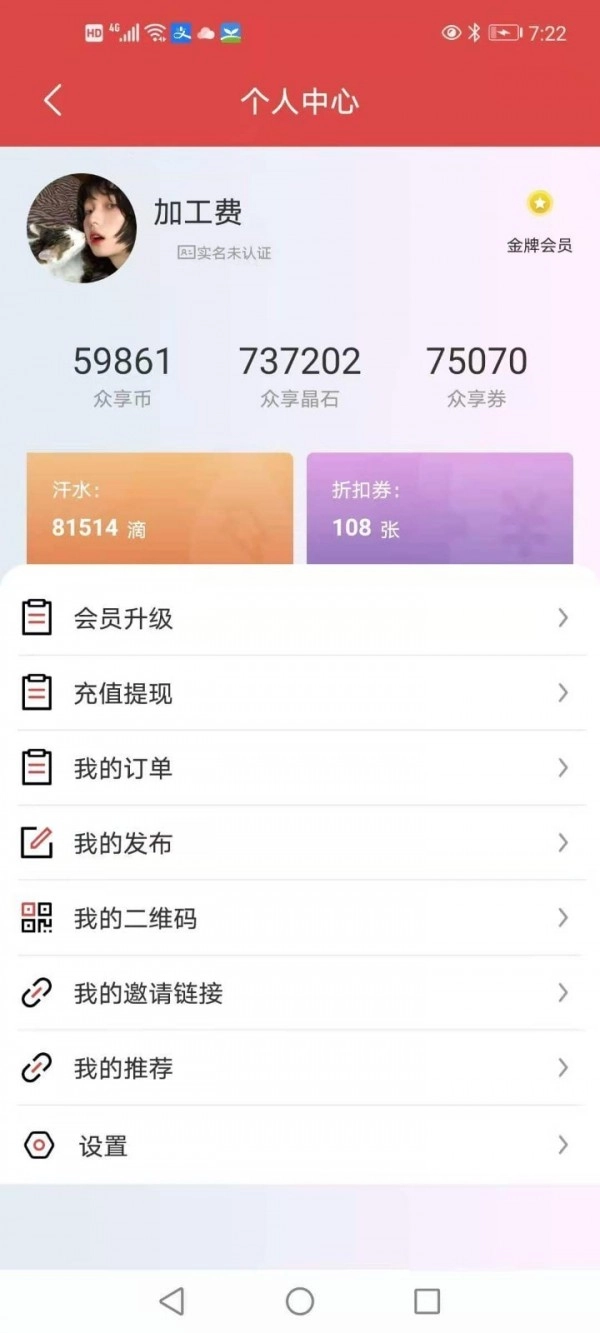
Task: Open the recent apps switcher
Action: click(x=427, y=1300)
